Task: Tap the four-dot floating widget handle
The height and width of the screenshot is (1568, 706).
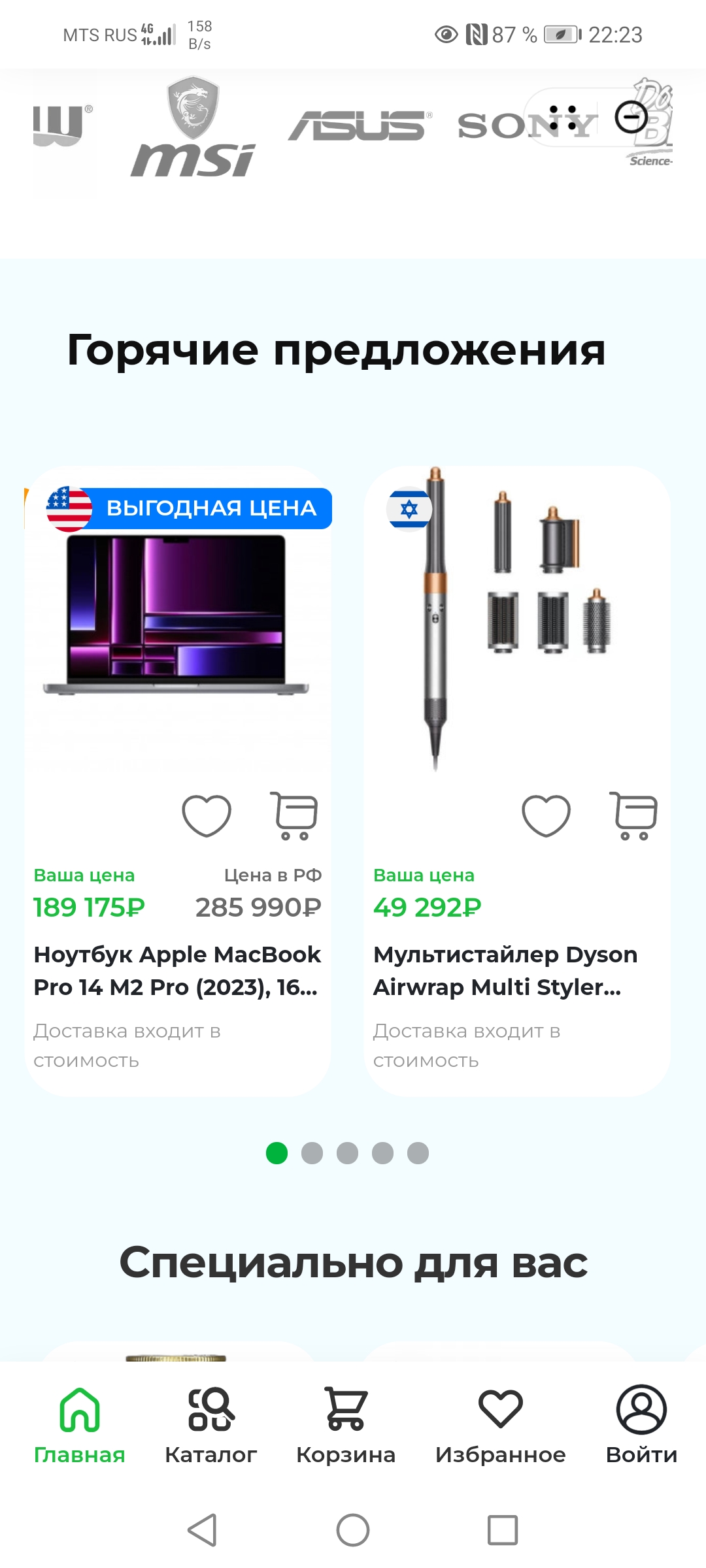Action: [562, 118]
